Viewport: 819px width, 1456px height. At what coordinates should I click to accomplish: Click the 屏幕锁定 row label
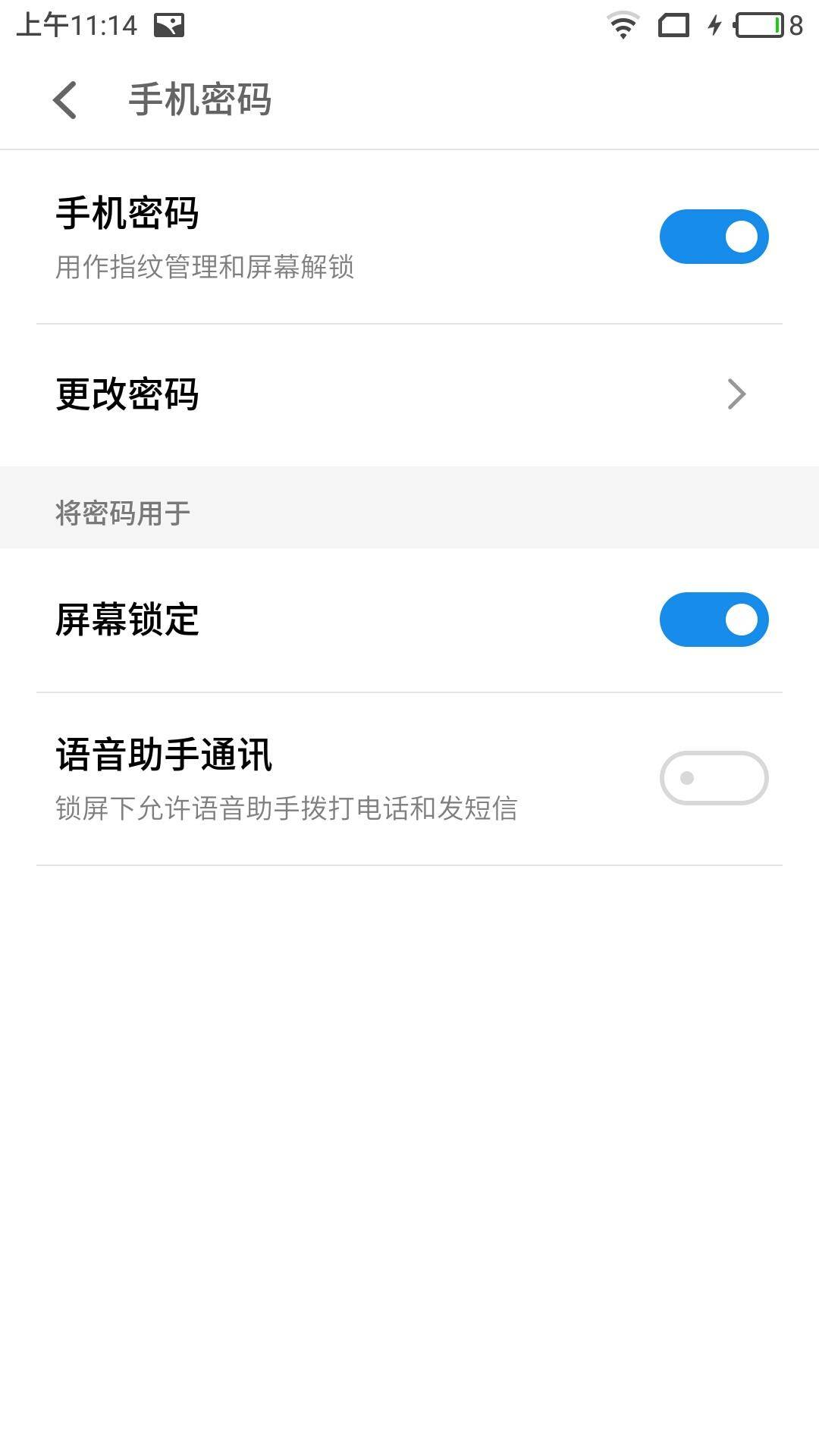[x=127, y=618]
